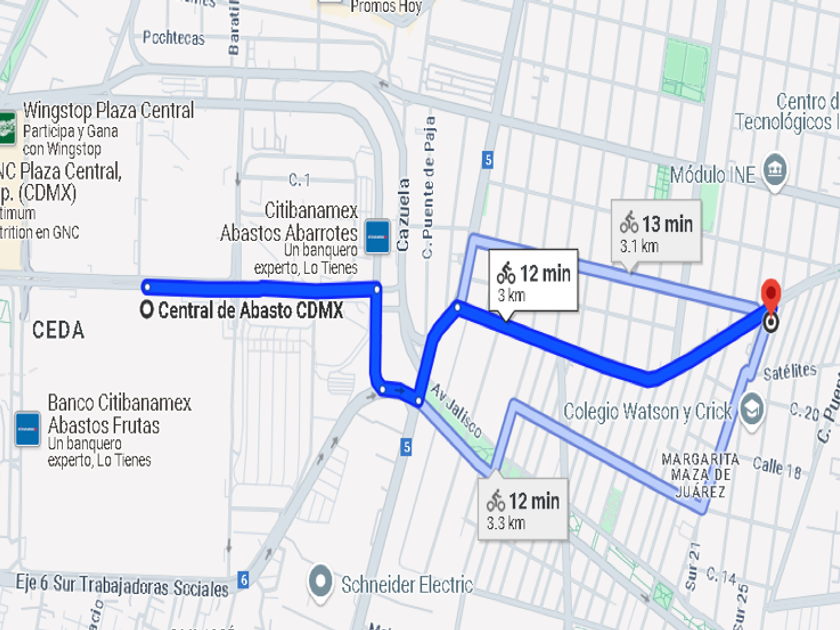Screen dimensions: 840x630
Task: Open the Módulo INE place marker
Action: [x=775, y=172]
